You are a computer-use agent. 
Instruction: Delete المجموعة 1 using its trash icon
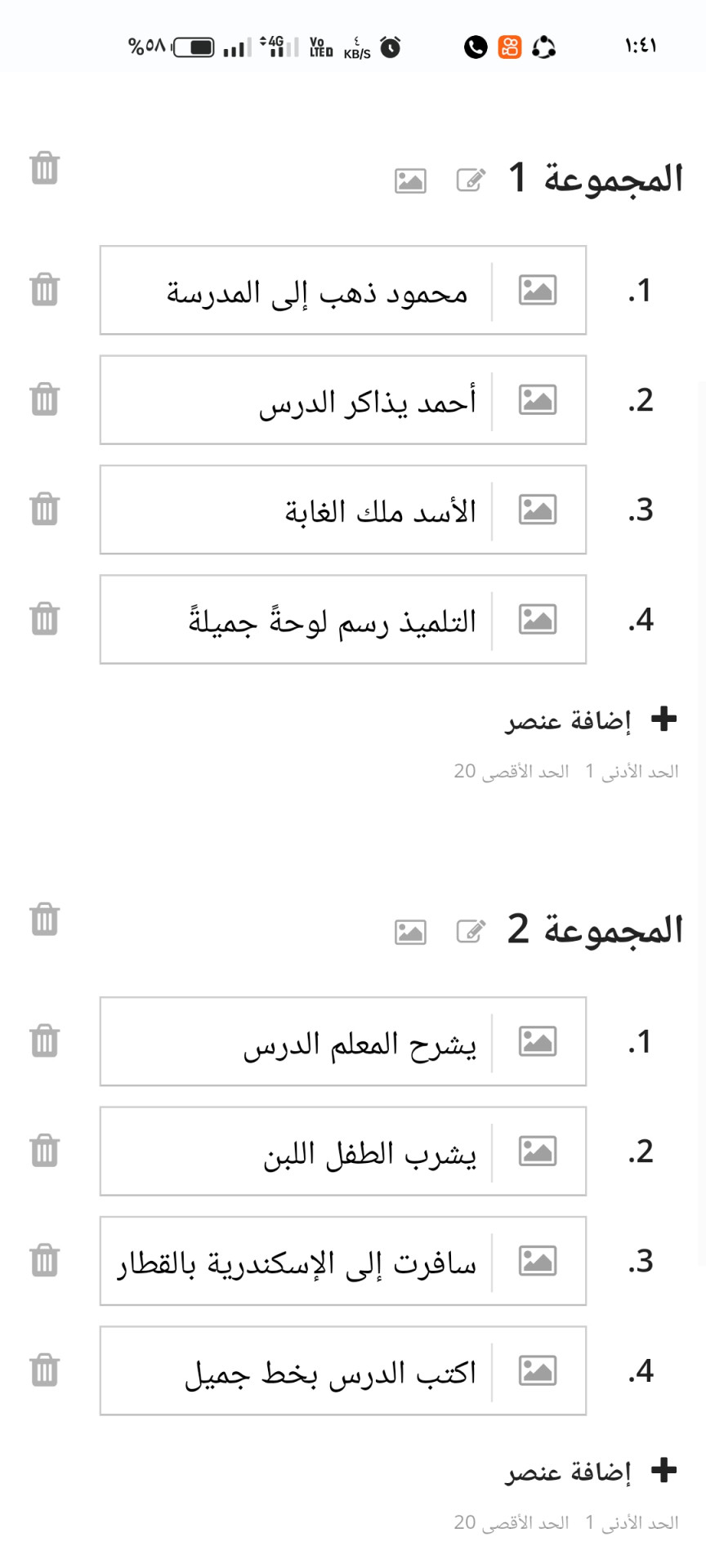click(44, 168)
